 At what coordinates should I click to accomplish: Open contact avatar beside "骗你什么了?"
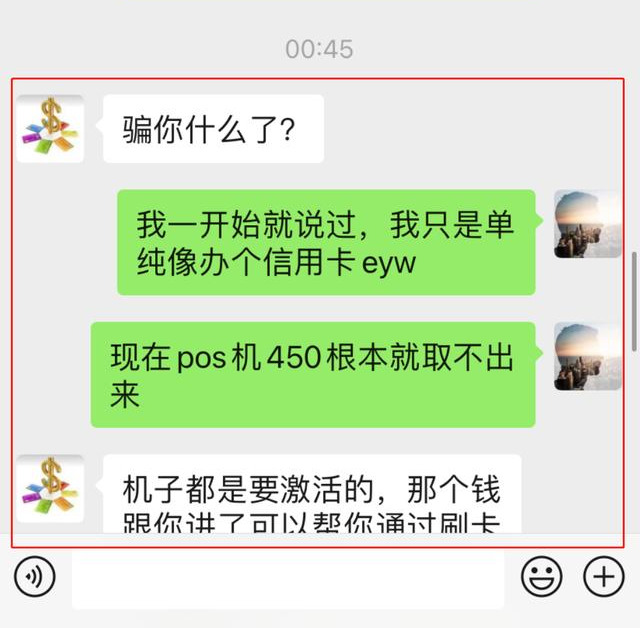[50, 128]
